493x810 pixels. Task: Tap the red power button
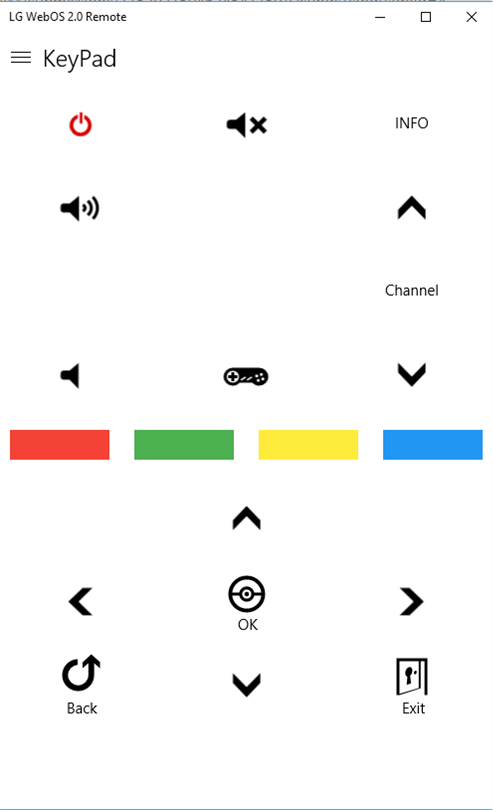click(81, 125)
